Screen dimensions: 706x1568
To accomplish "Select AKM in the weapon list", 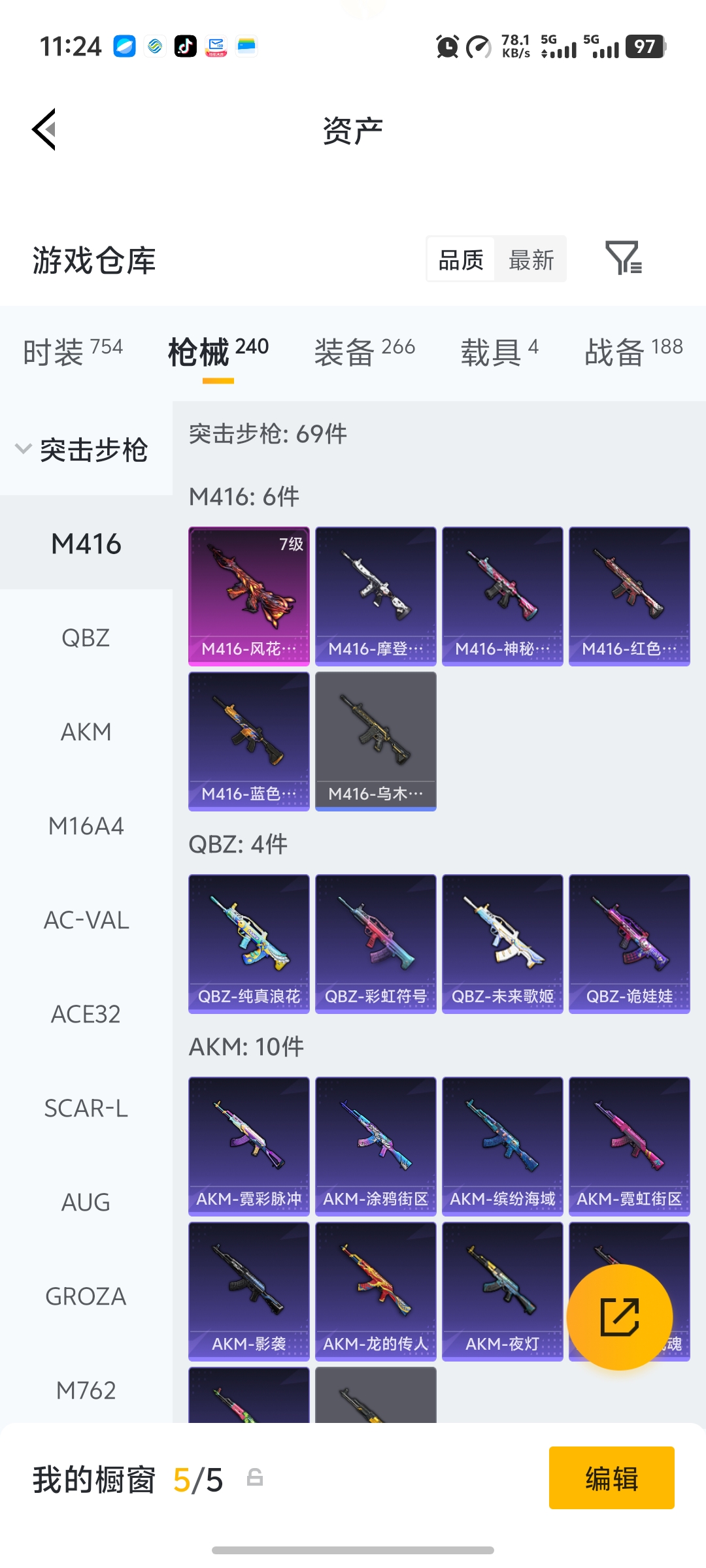I will coord(86,732).
